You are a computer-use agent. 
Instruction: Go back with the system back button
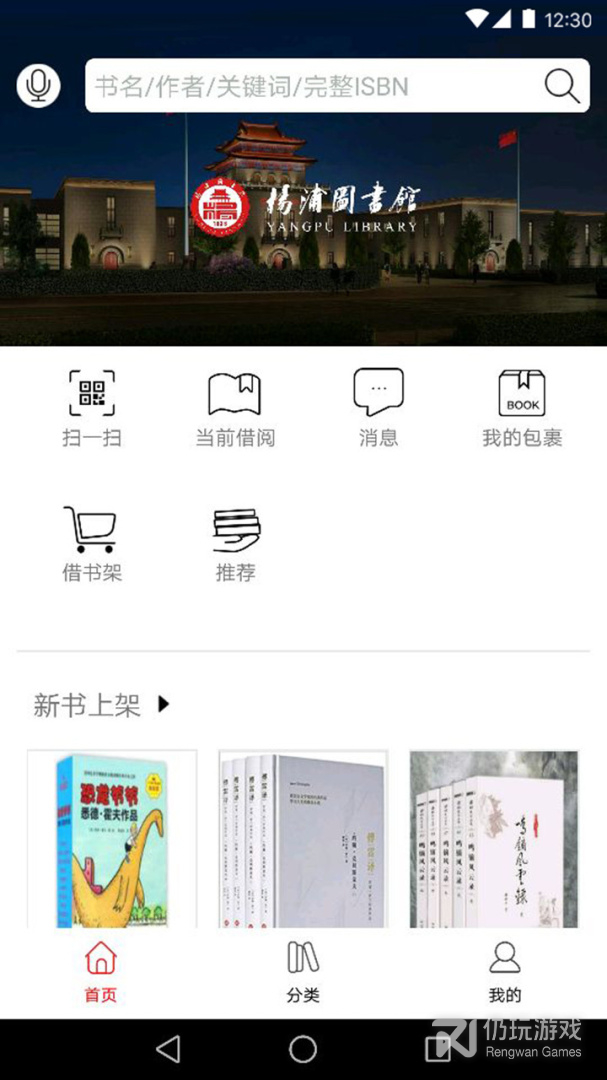168,1049
